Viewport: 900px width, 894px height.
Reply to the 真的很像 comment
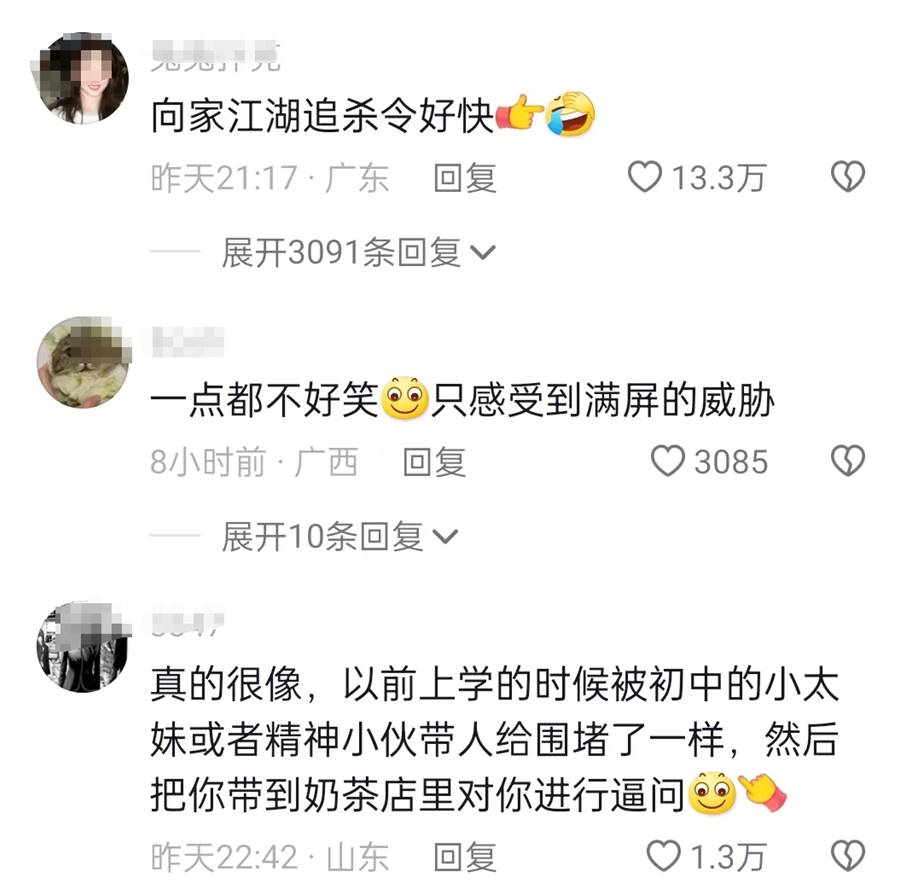(465, 856)
